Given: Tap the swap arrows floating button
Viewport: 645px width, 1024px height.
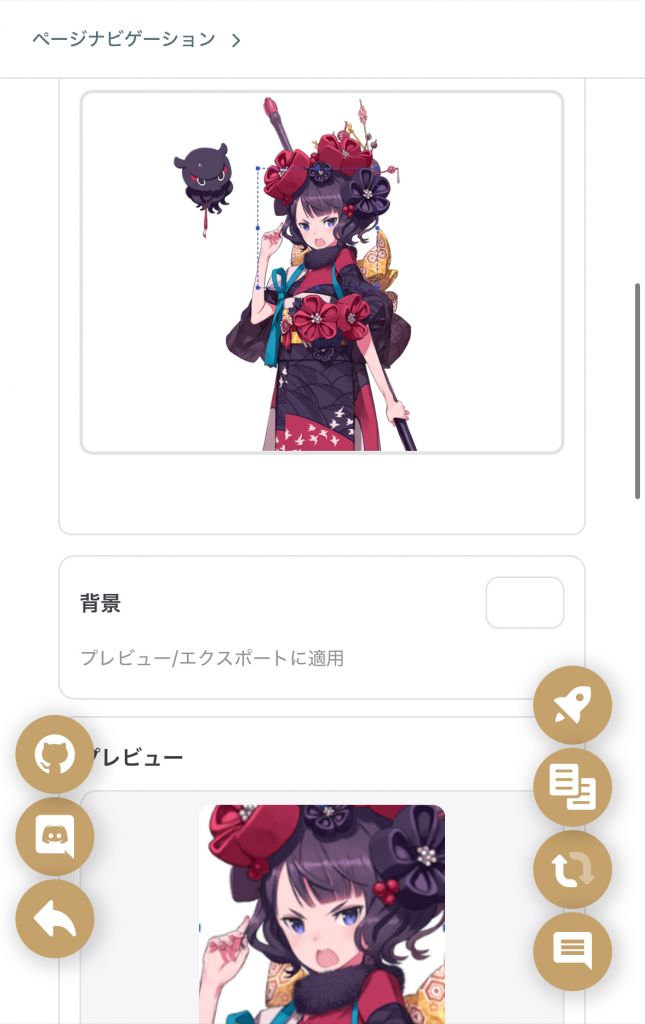Looking at the screenshot, I should (x=572, y=869).
